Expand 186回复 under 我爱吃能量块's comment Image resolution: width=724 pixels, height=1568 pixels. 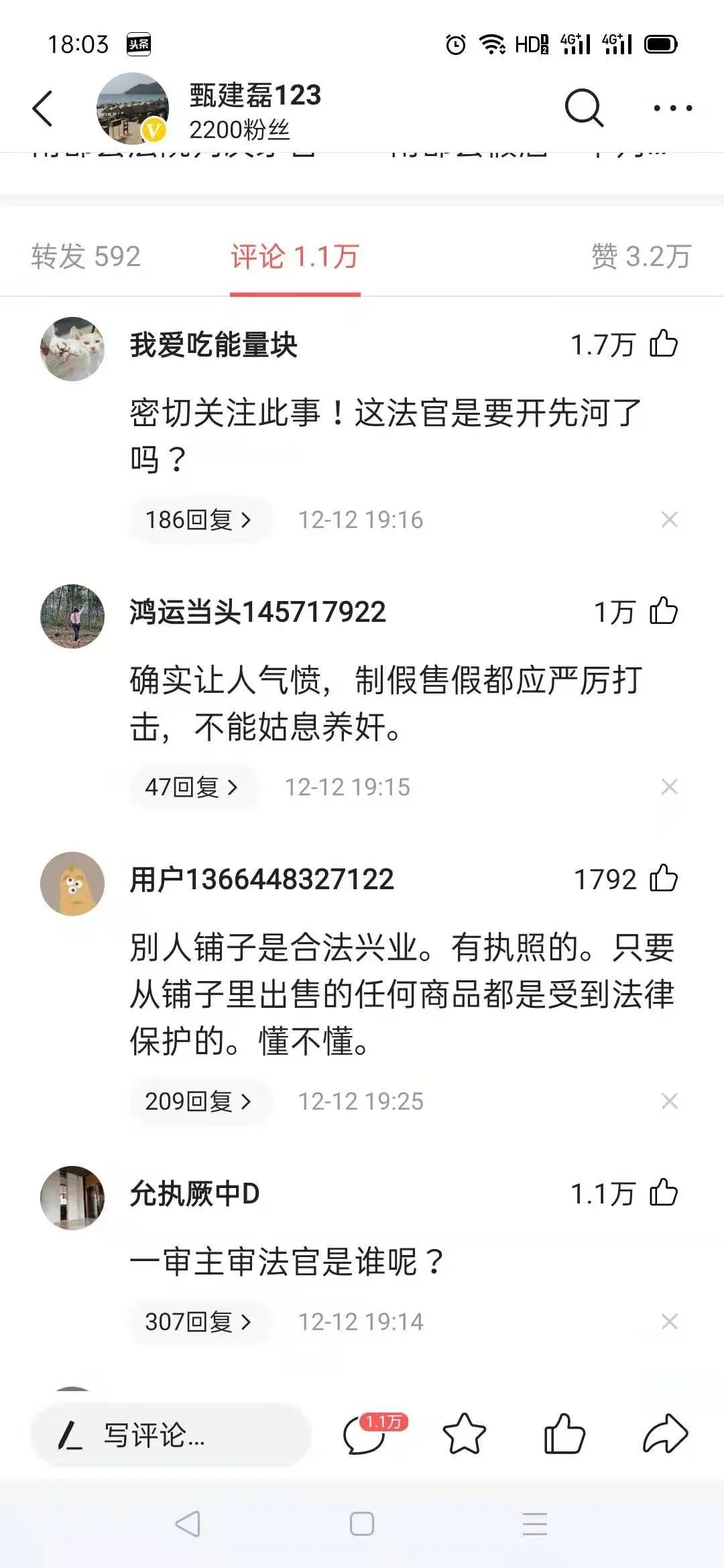pos(198,519)
